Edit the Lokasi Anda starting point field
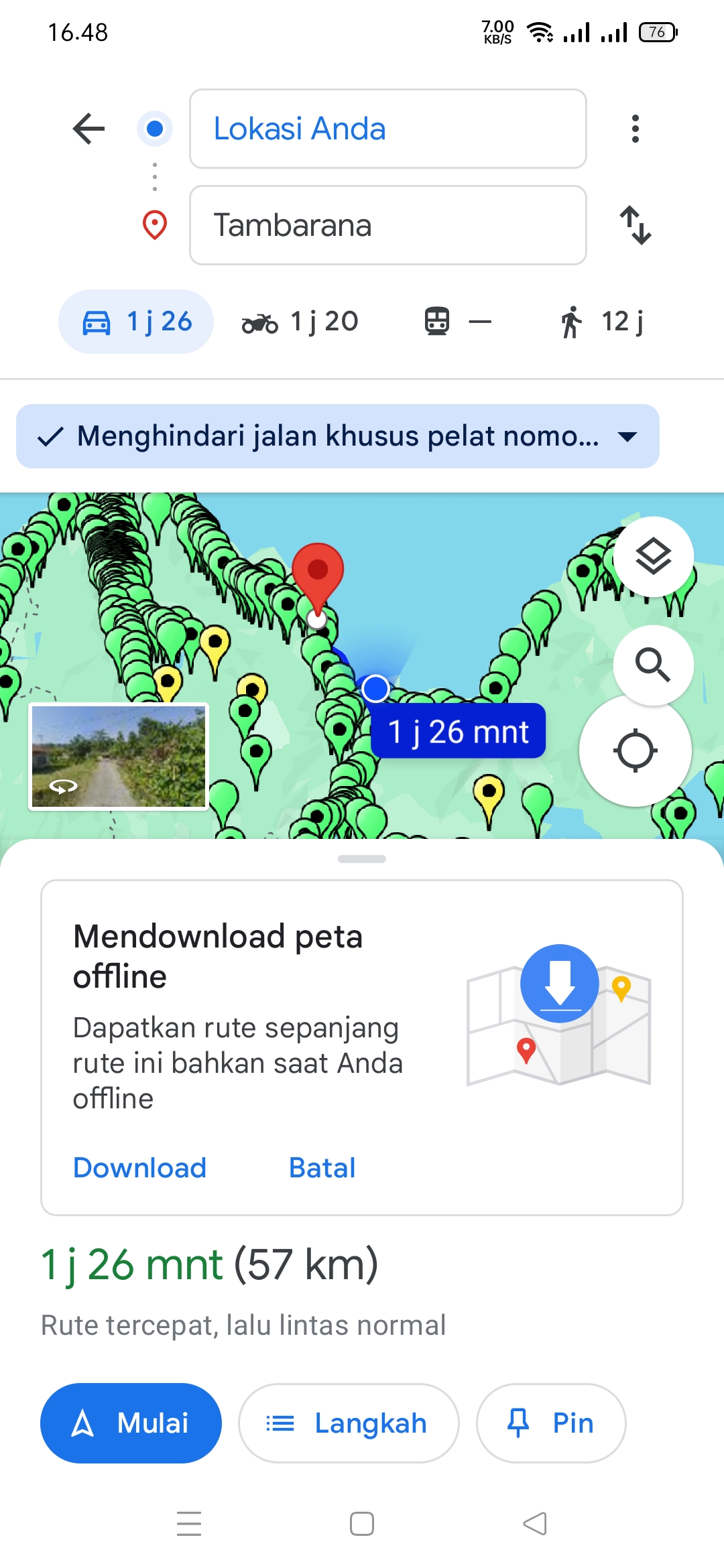Image resolution: width=724 pixels, height=1568 pixels. coord(388,129)
